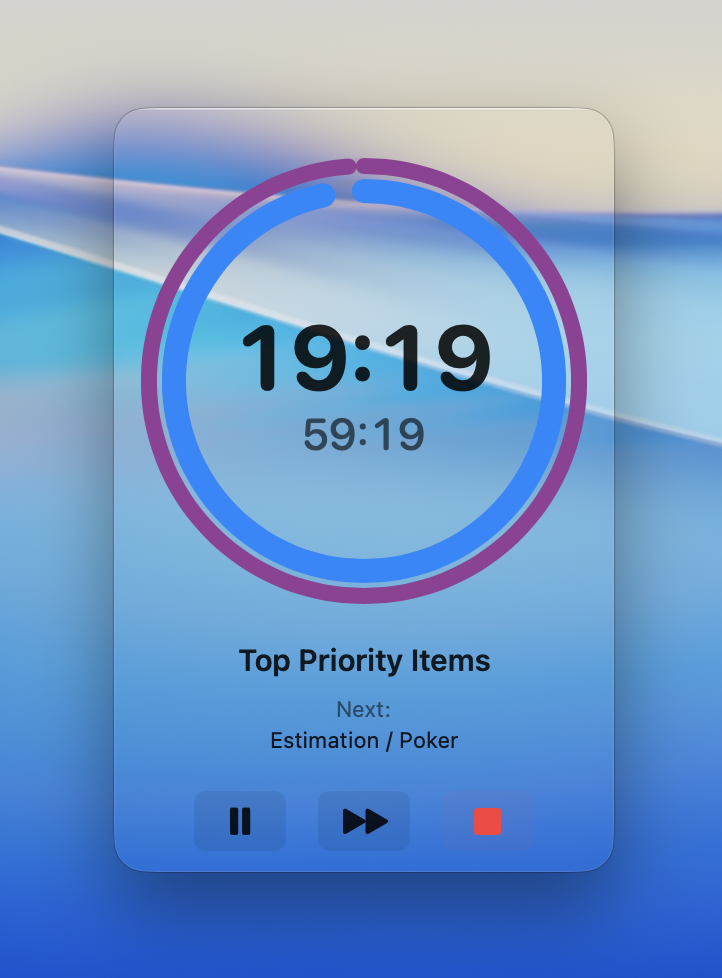
Task: Click the Next: label above the upcoming item
Action: click(x=363, y=710)
